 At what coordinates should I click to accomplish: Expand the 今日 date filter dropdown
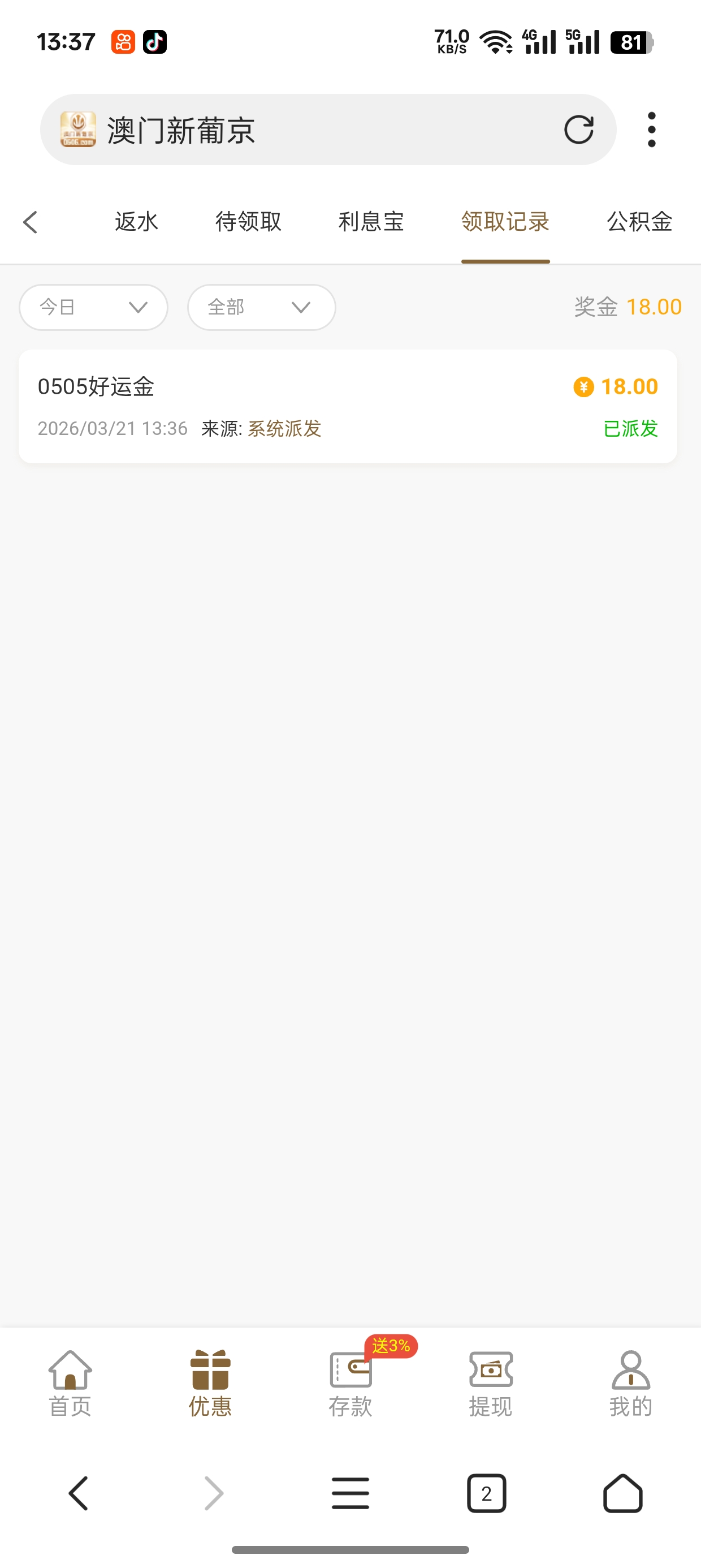click(93, 307)
